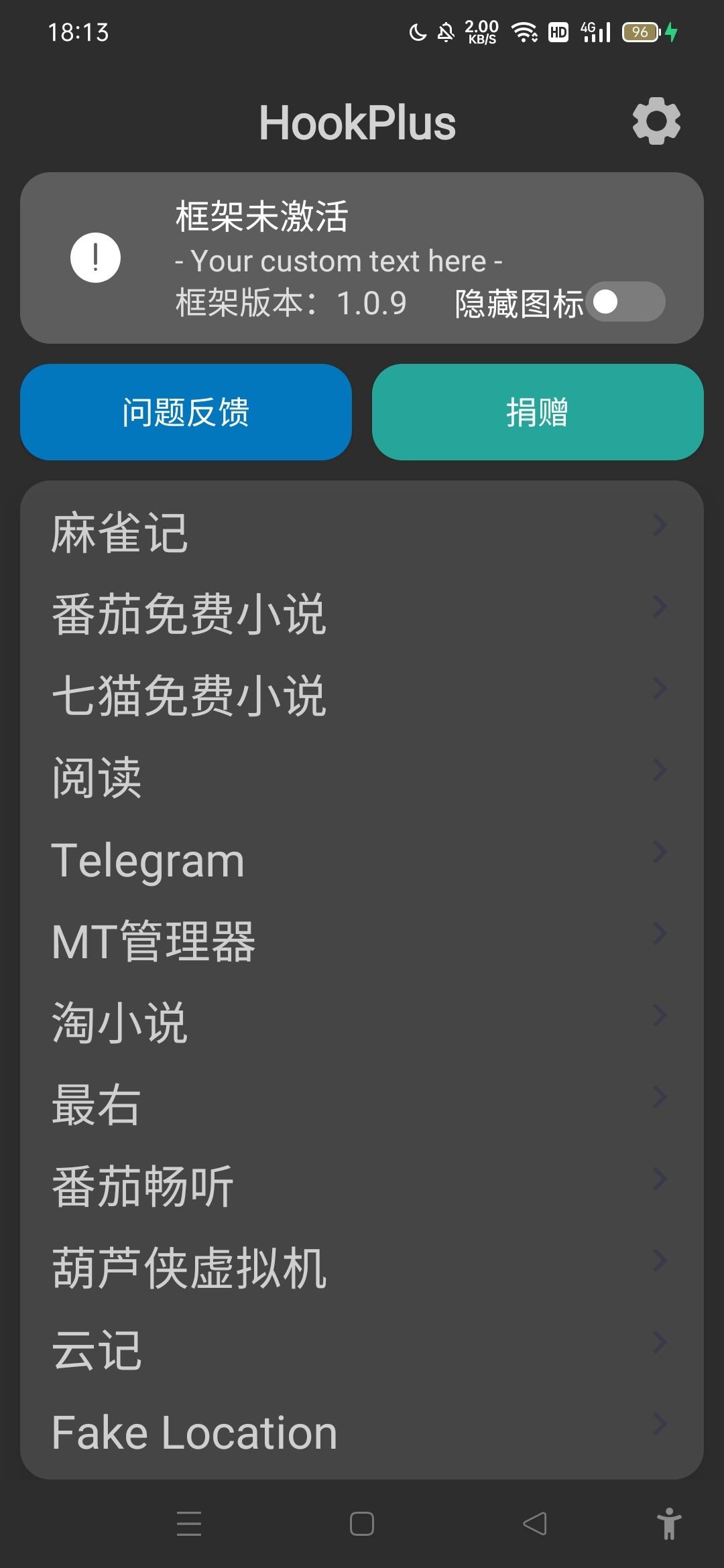Switch the 隐藏图标 toggle state
Viewport: 724px width, 1568px height.
(x=625, y=303)
